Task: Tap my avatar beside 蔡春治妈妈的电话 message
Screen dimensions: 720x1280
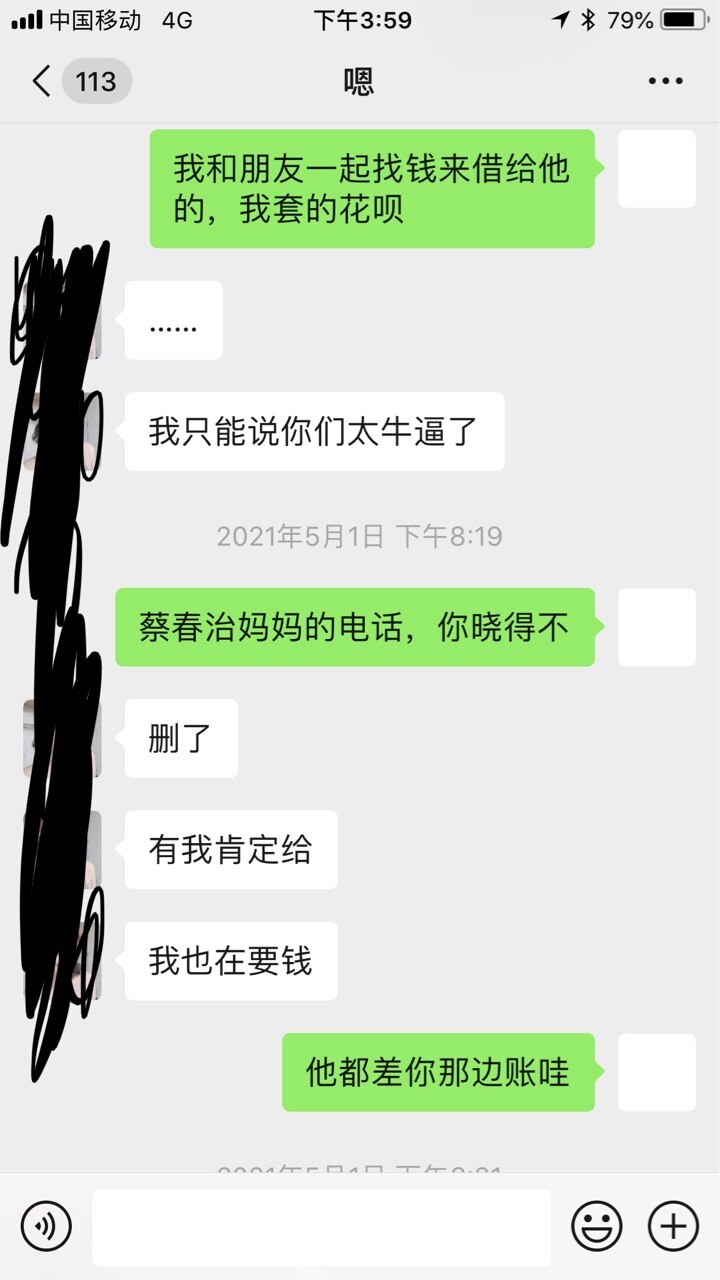Action: (656, 627)
